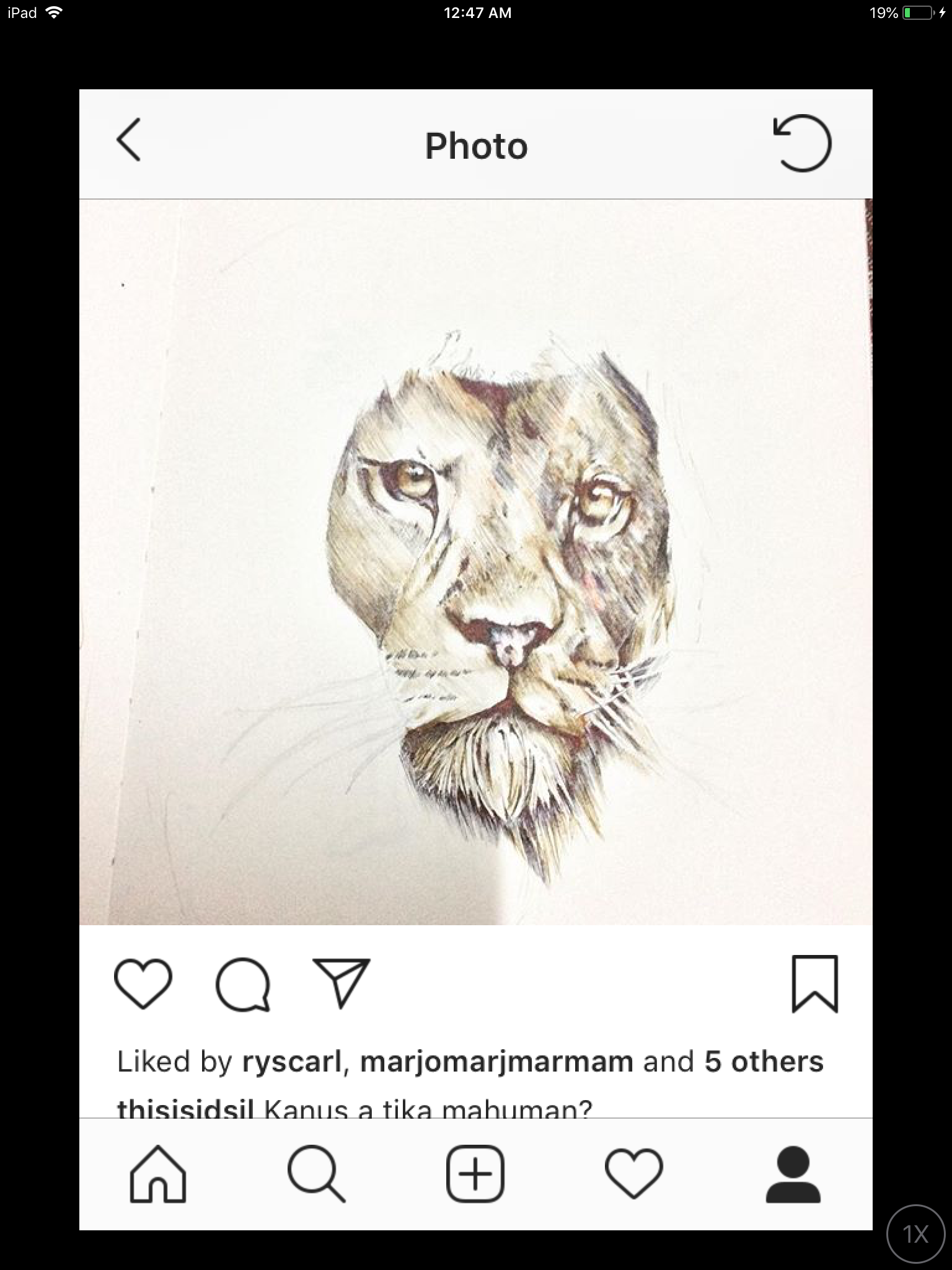Open ryscarl's profile from the likes line
Viewport: 952px width, 1270px height.
point(291,1062)
